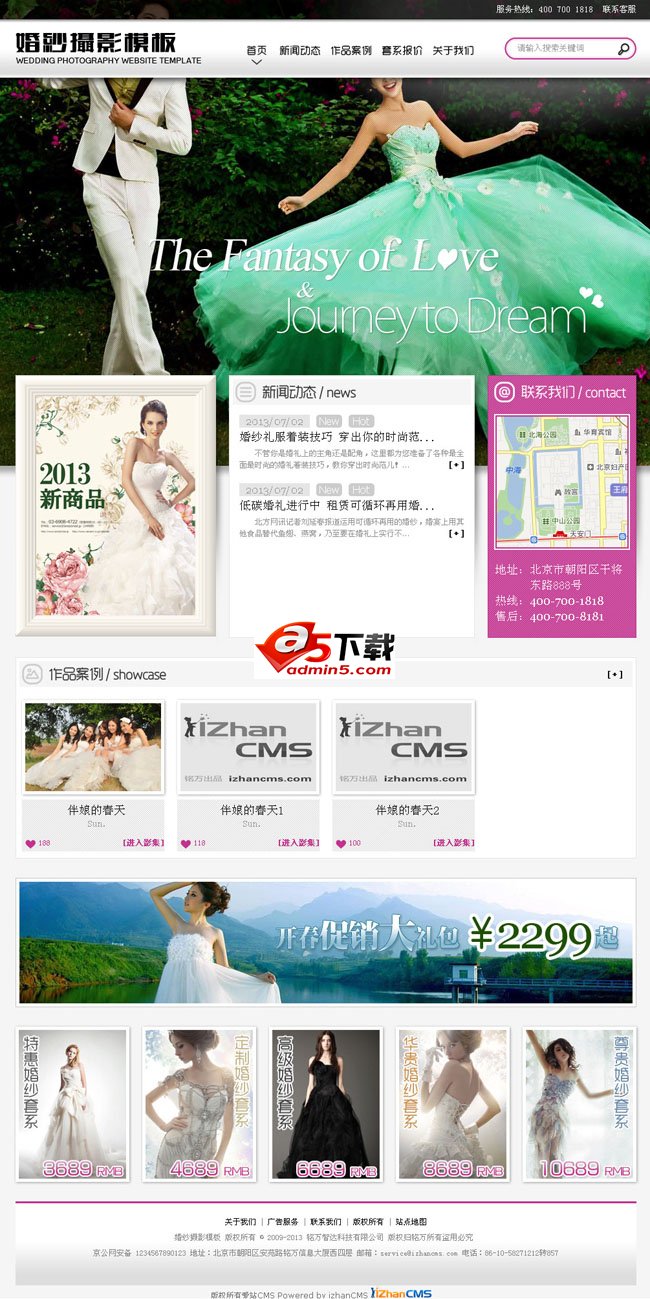
Task: Open the 首页 navigation tab
Action: coord(256,50)
